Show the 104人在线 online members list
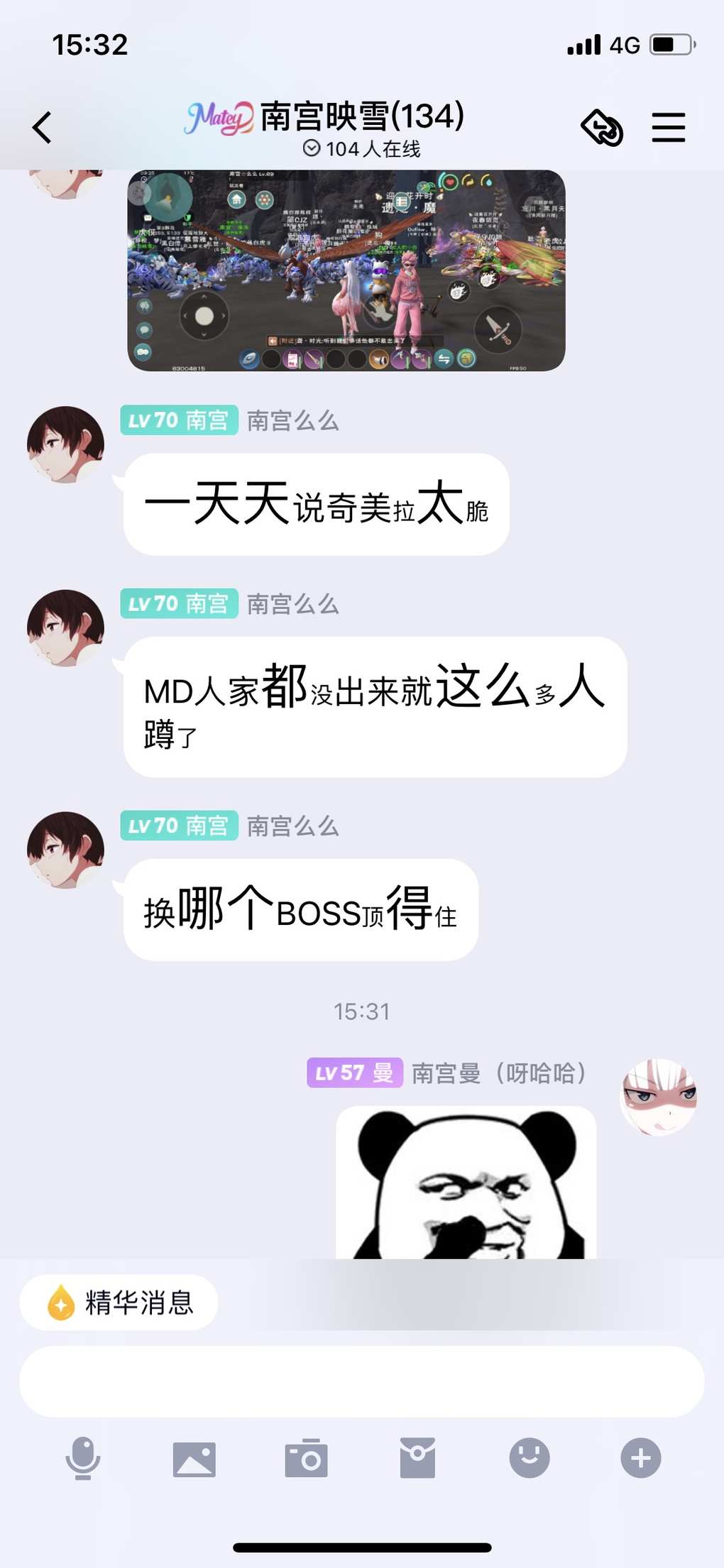This screenshot has width=724, height=1568. point(362,149)
